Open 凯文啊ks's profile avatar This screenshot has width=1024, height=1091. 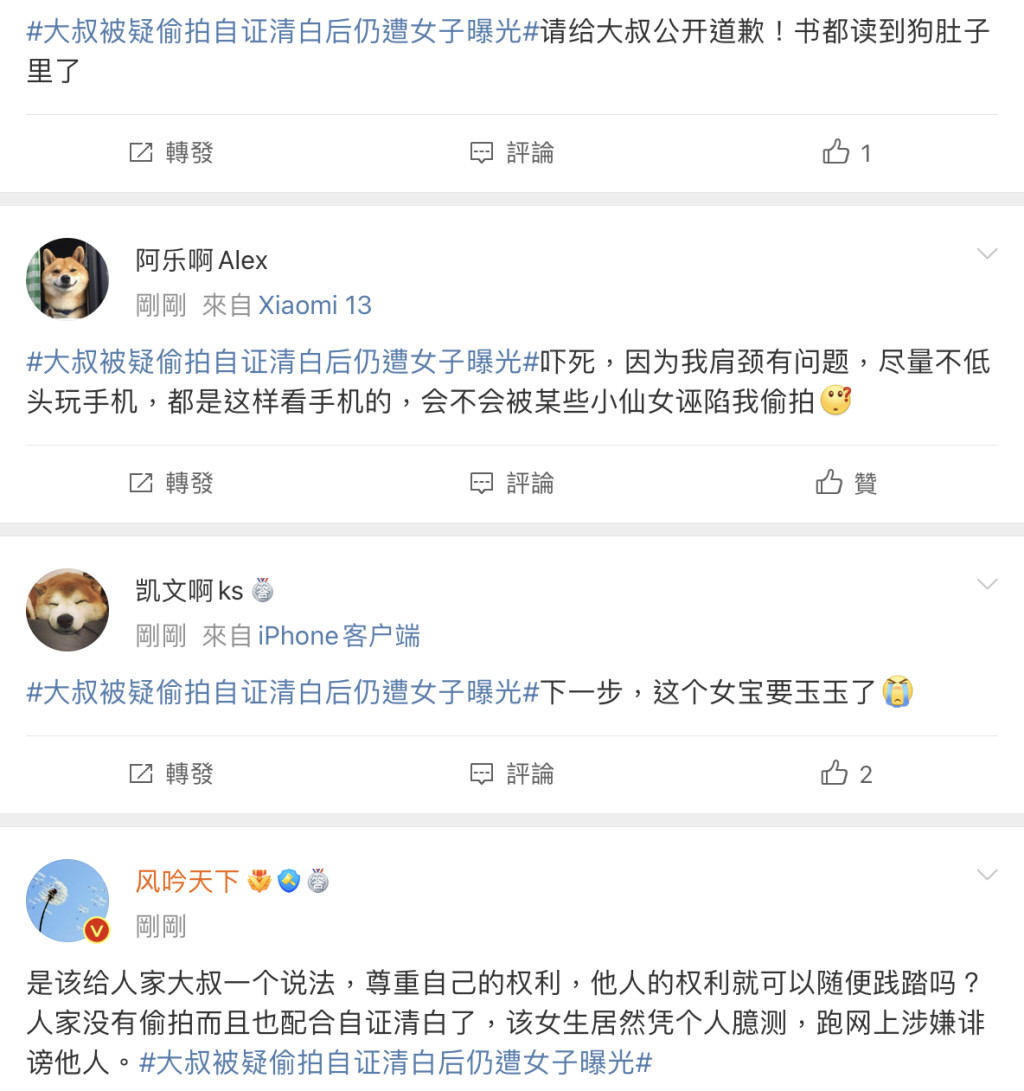tap(68, 610)
